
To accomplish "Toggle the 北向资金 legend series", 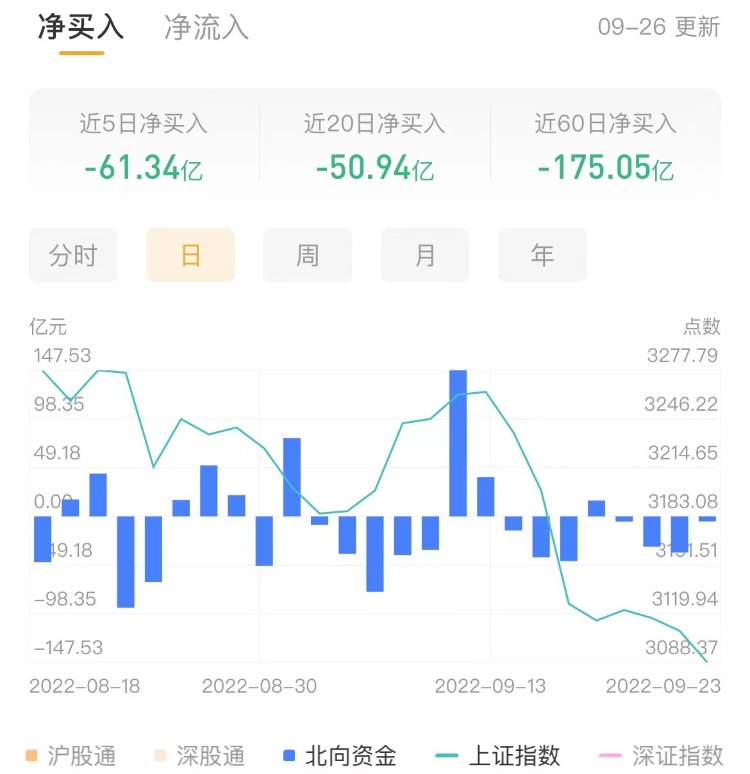I will (x=340, y=755).
